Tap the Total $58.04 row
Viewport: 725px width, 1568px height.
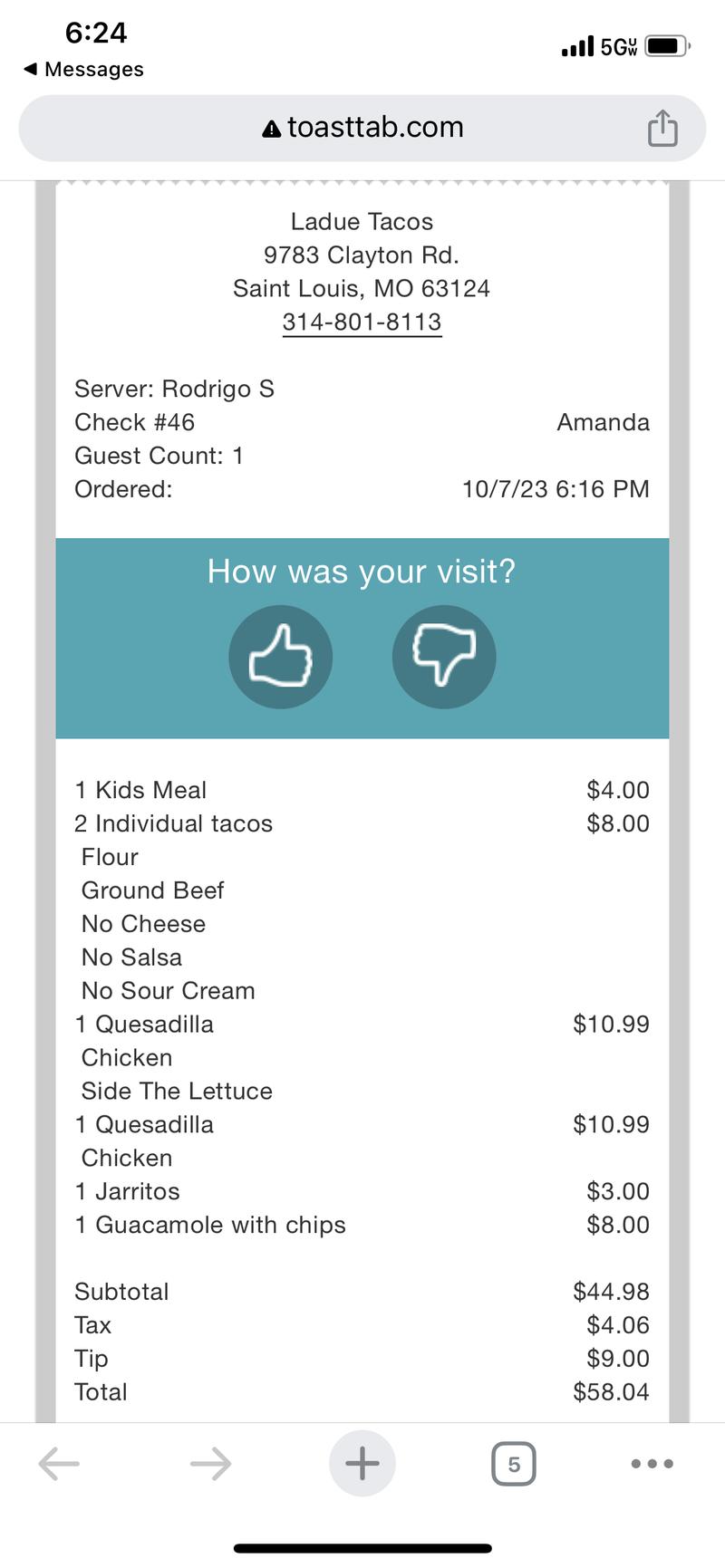click(362, 1392)
